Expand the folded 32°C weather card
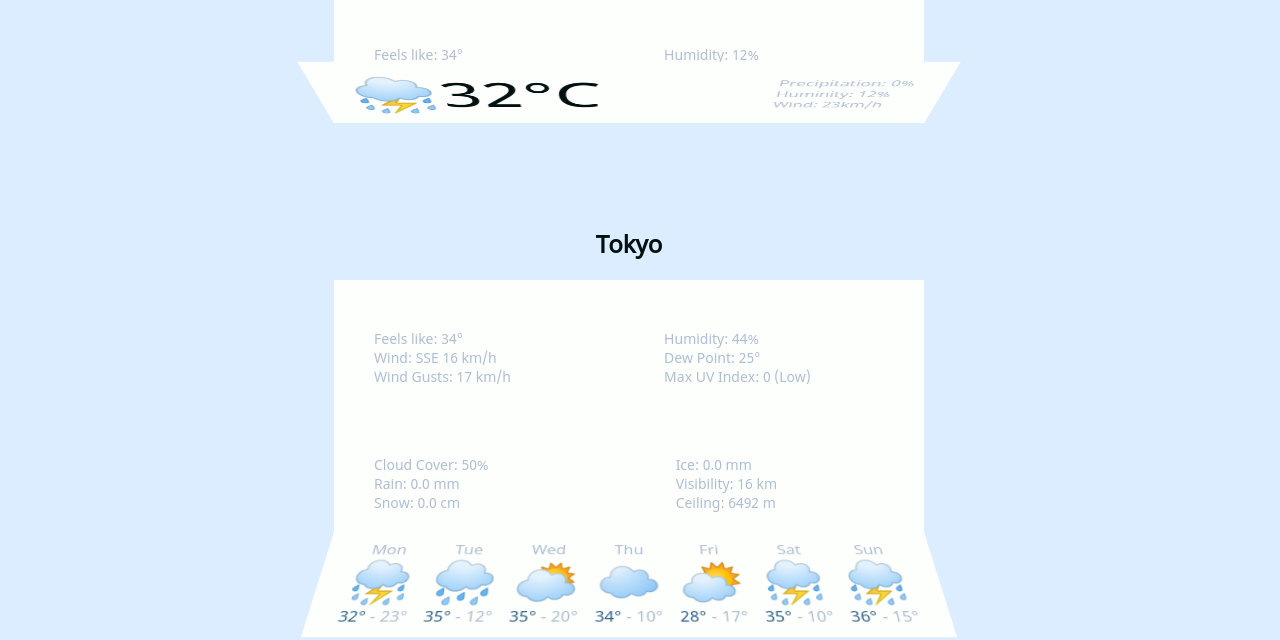The image size is (1280, 640). [x=628, y=93]
